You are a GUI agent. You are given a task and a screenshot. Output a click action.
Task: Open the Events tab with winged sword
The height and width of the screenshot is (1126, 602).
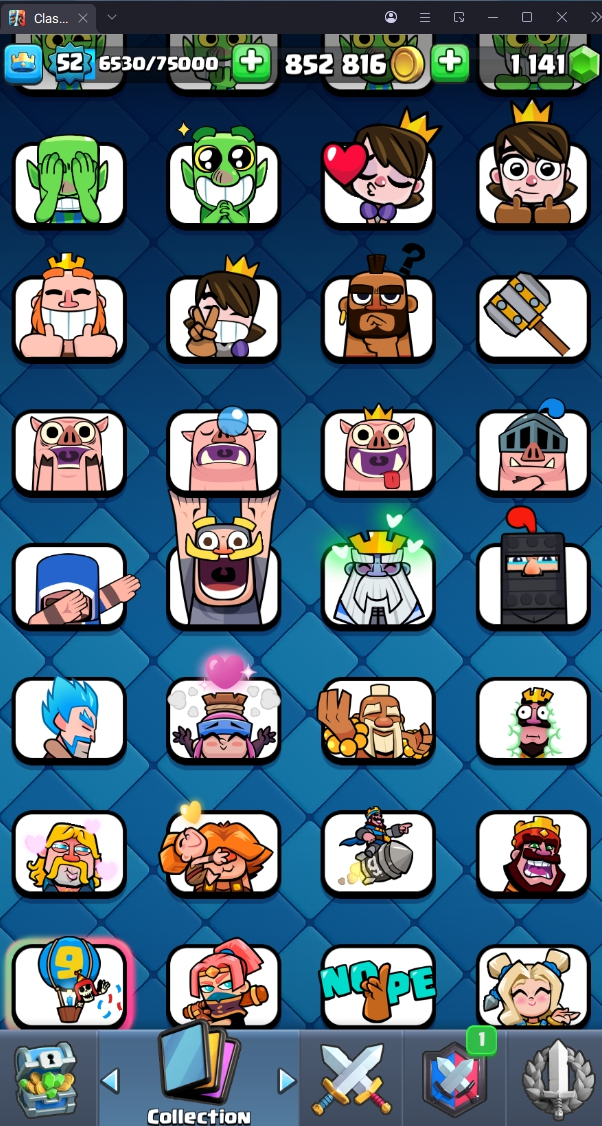click(555, 1078)
